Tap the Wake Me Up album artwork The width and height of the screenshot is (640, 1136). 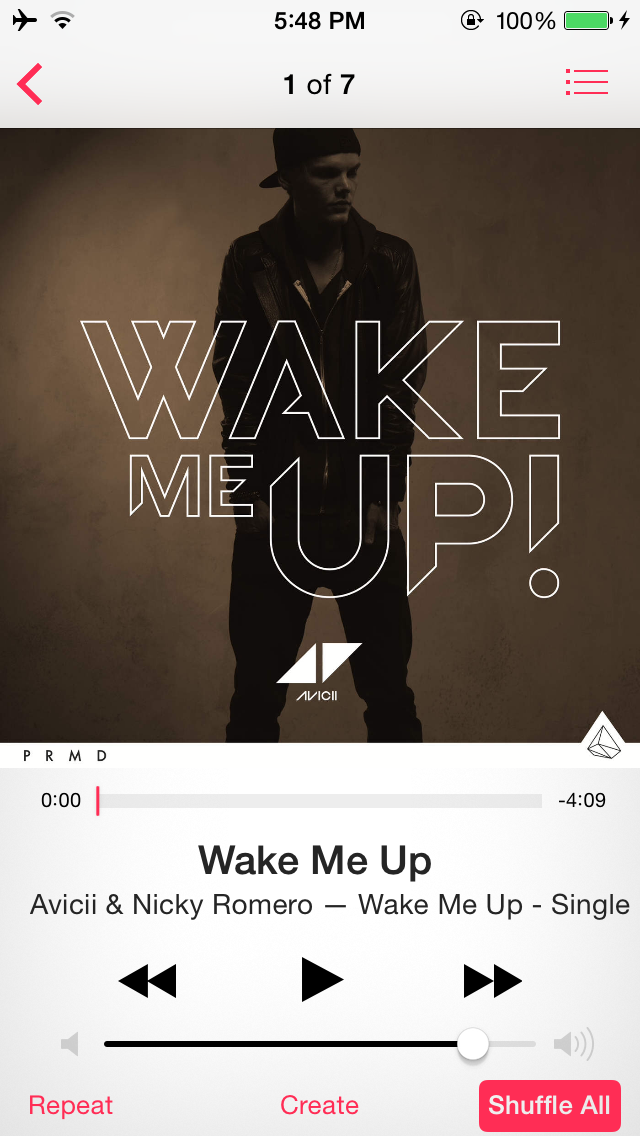tap(320, 448)
